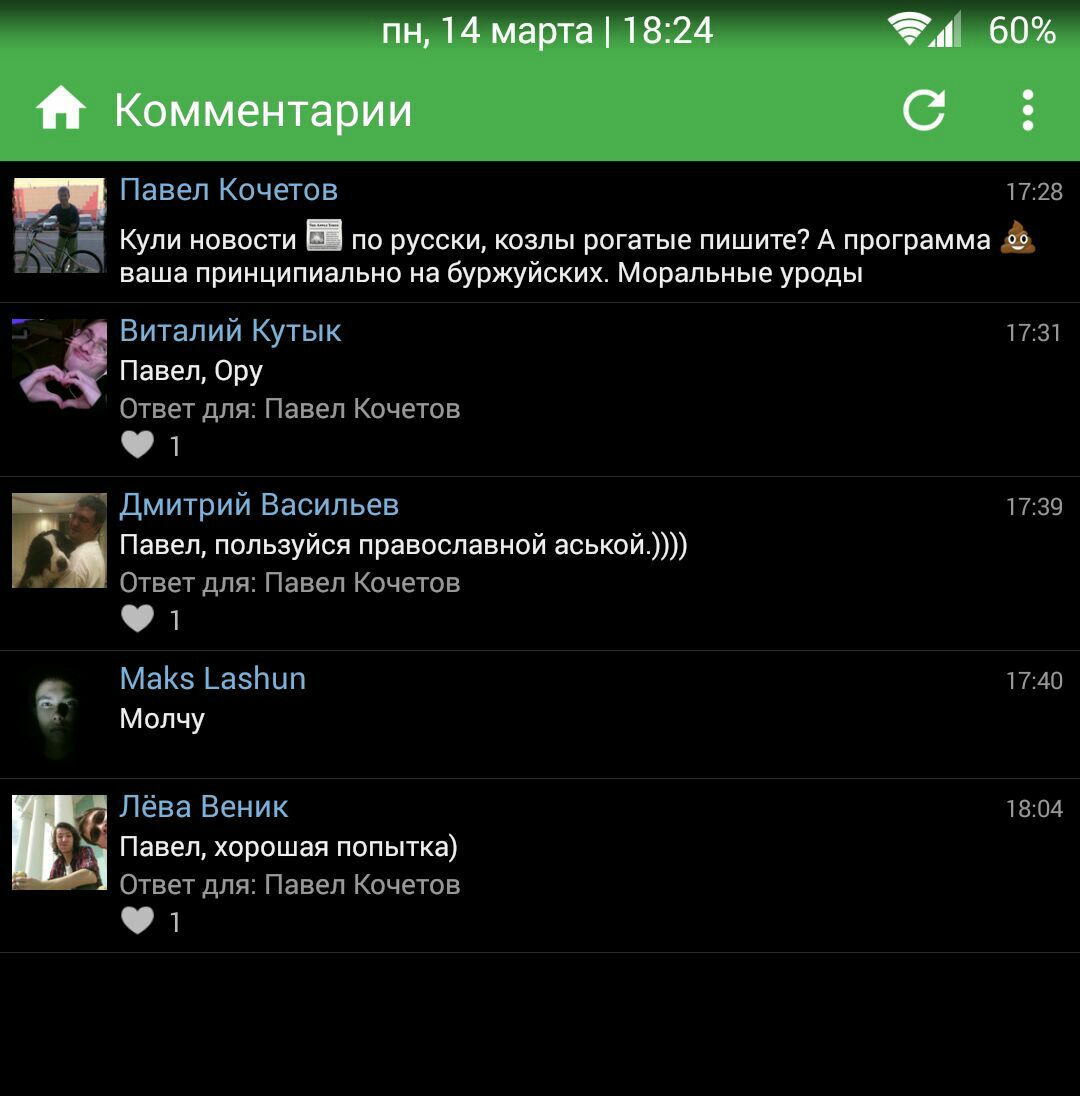Go to home via the house icon
This screenshot has height=1096, width=1080.
tap(61, 109)
